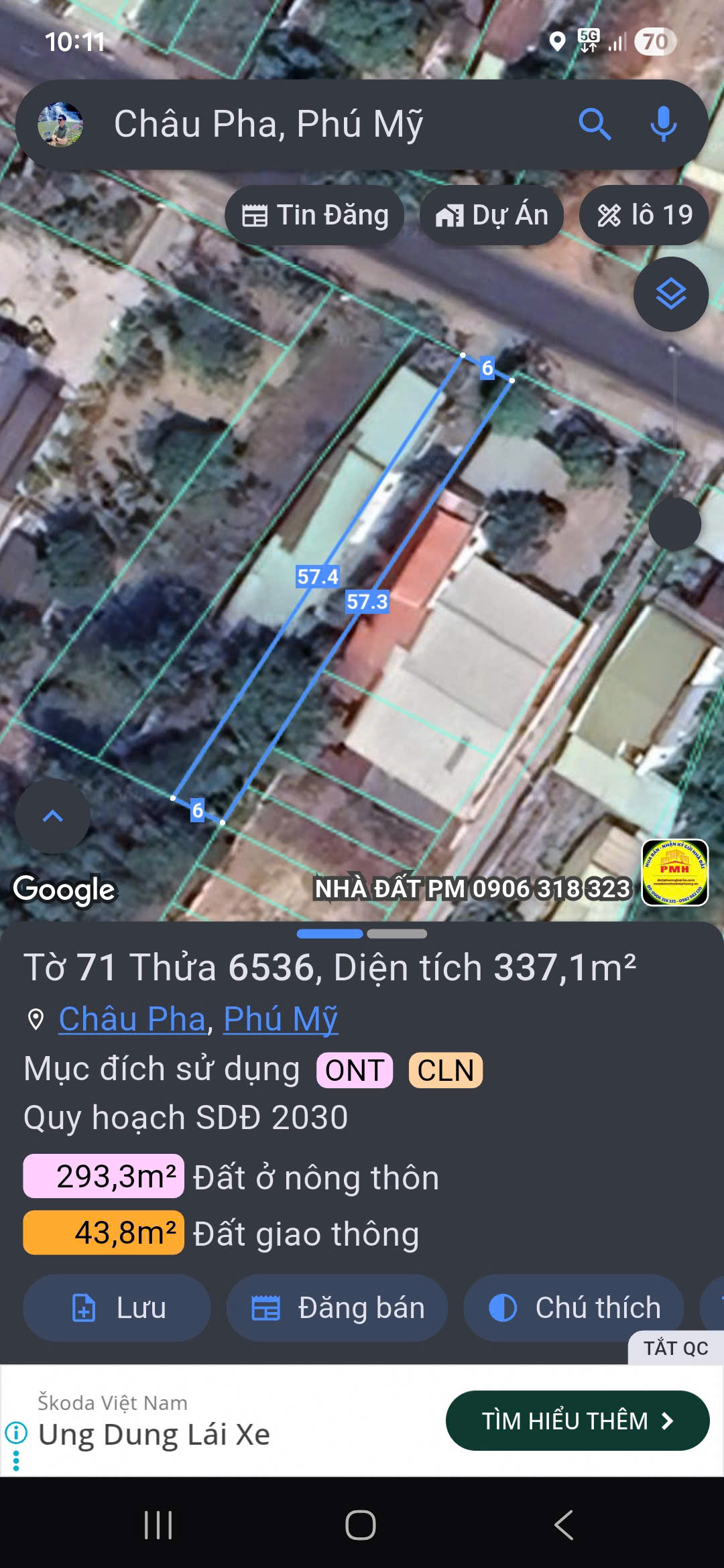Open the Phú Mỹ link
The width and height of the screenshot is (724, 1568).
tap(280, 1019)
